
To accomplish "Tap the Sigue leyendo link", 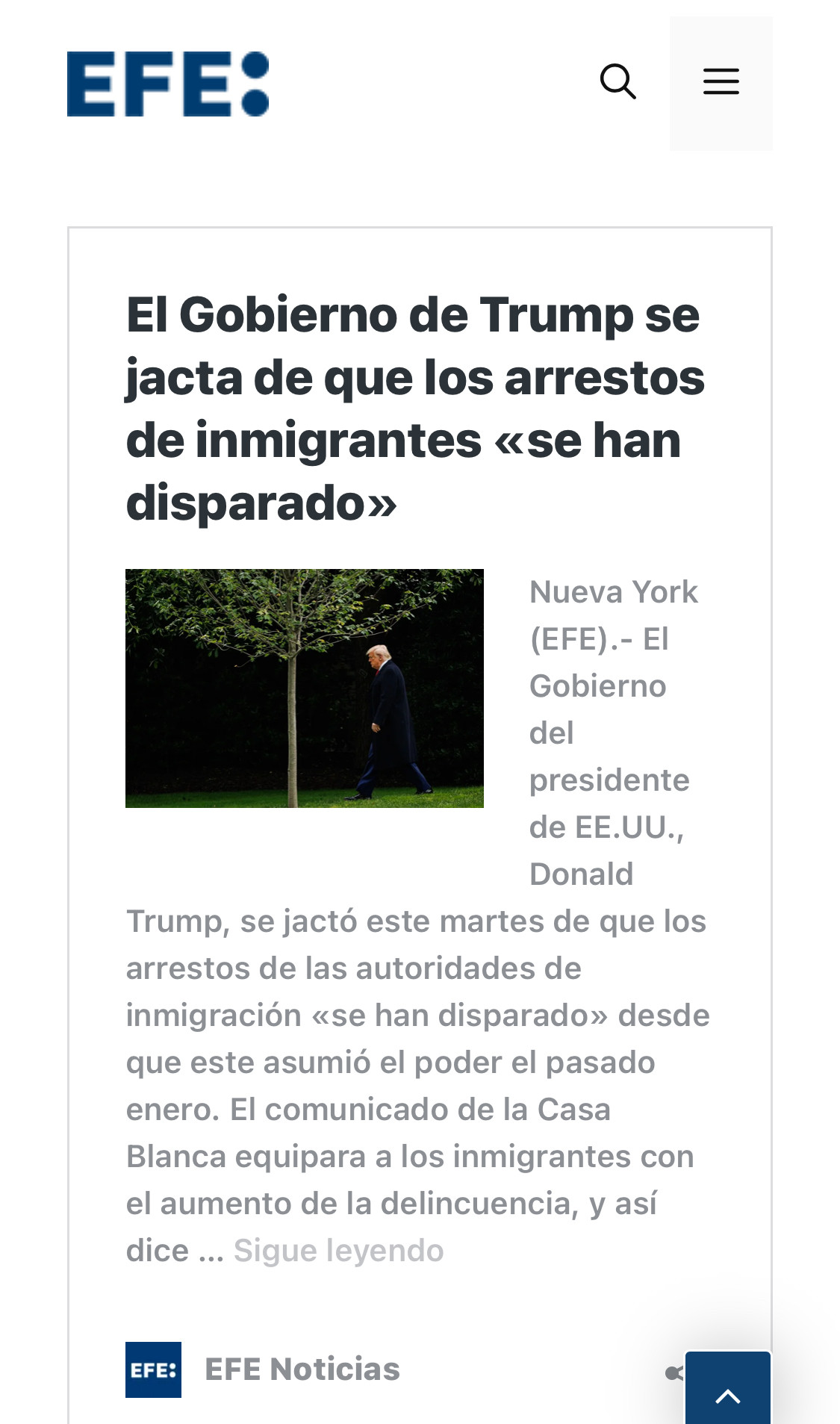I will [338, 1250].
